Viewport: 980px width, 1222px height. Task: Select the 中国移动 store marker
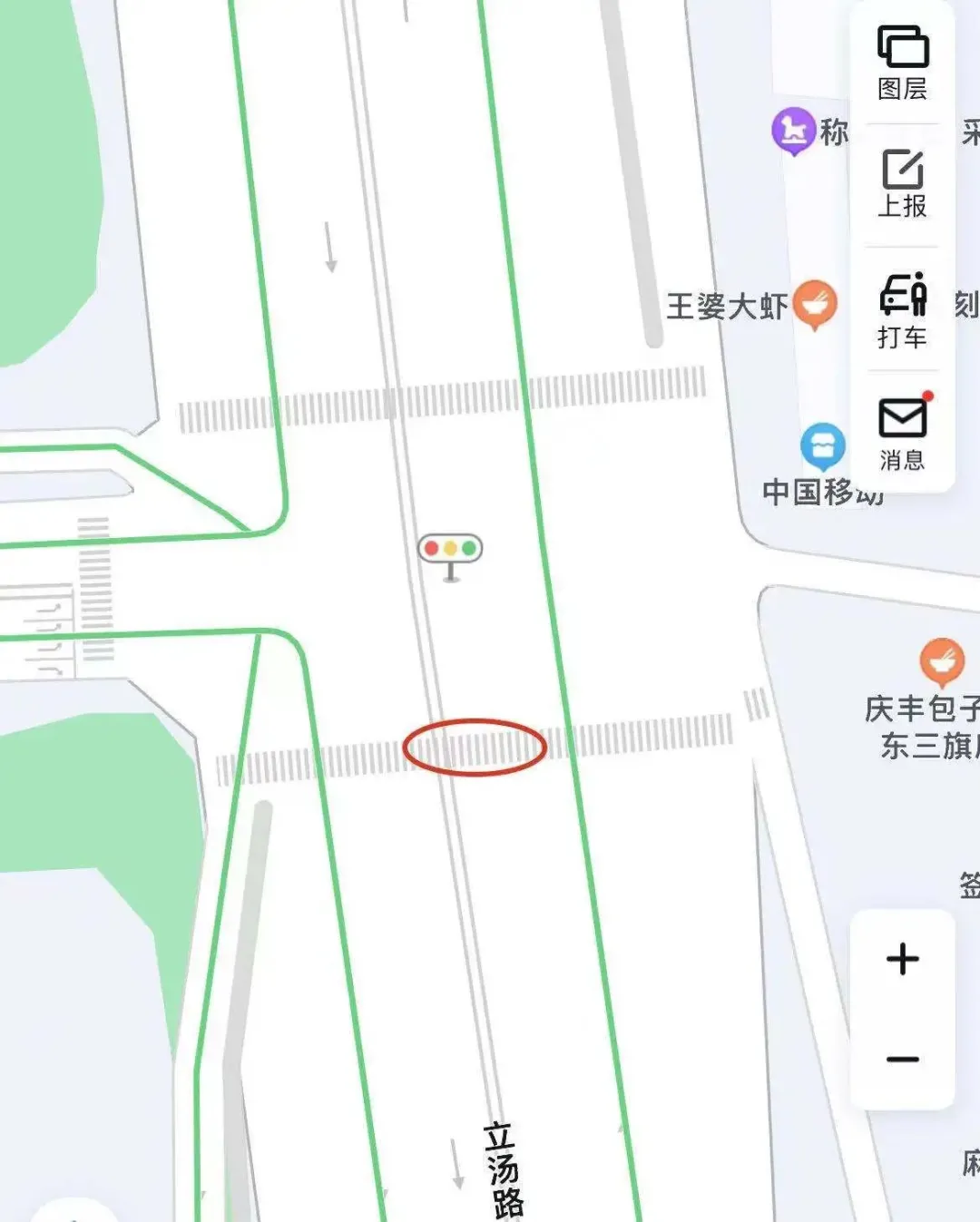tap(822, 446)
